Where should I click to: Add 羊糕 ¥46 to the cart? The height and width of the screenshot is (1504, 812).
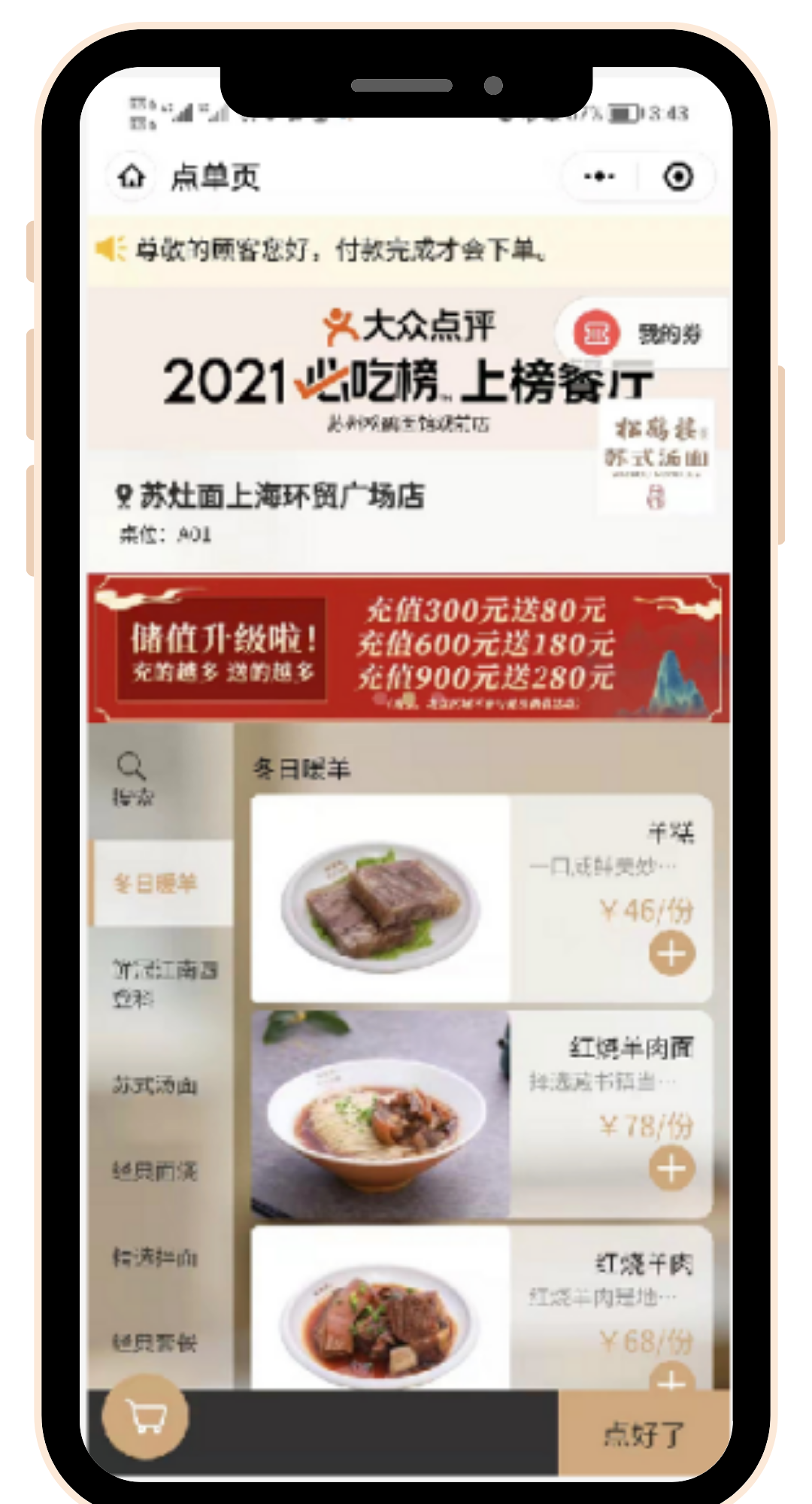(671, 954)
